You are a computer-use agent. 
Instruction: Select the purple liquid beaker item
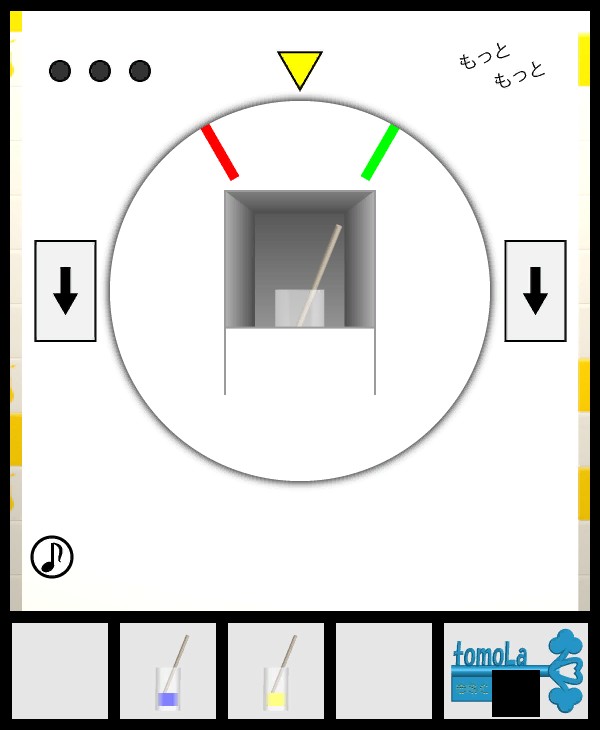[168, 671]
